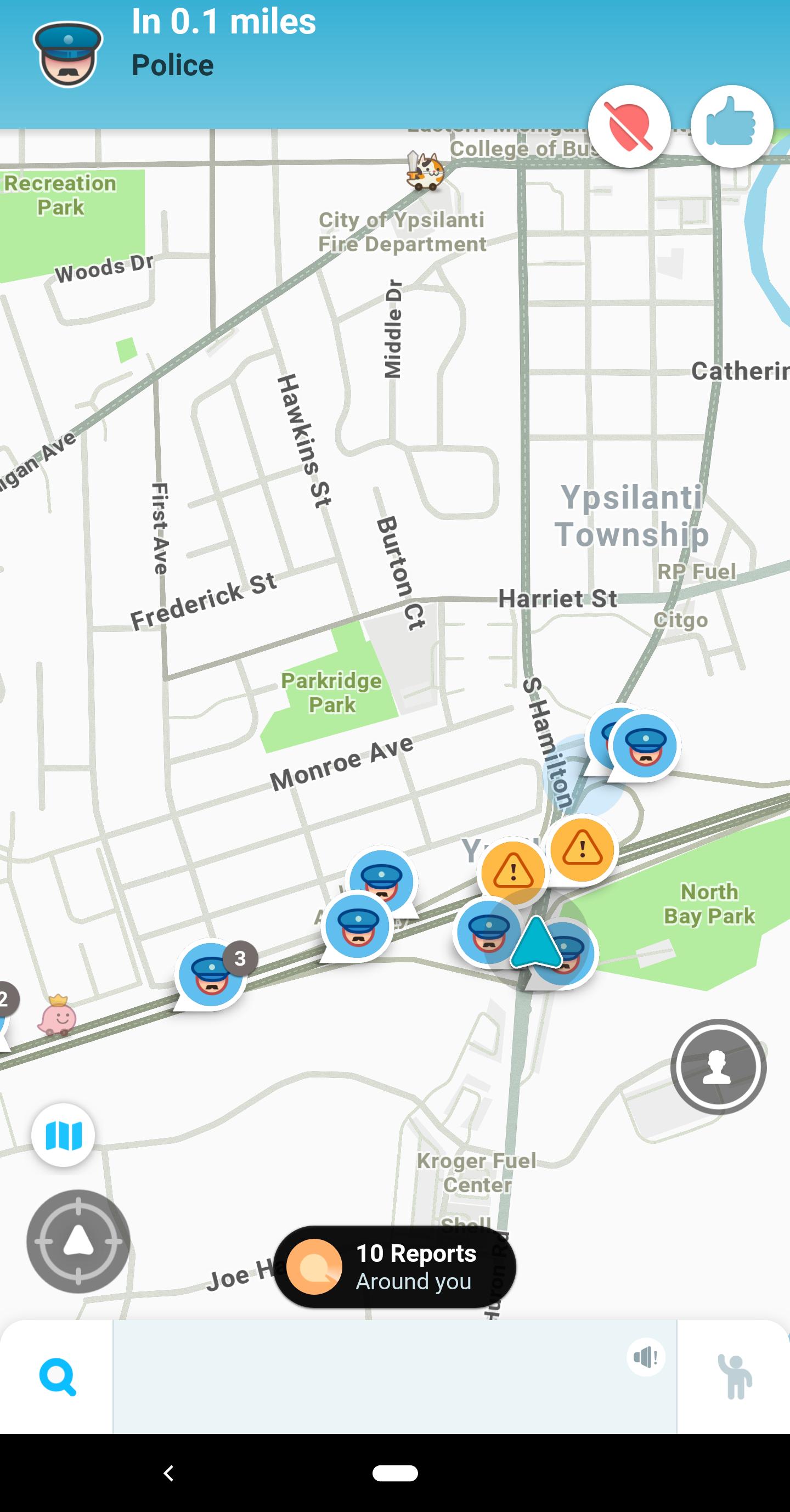Tap the Waze mood character near the highway
Viewport: 790px width, 1512px height.
click(x=426, y=170)
